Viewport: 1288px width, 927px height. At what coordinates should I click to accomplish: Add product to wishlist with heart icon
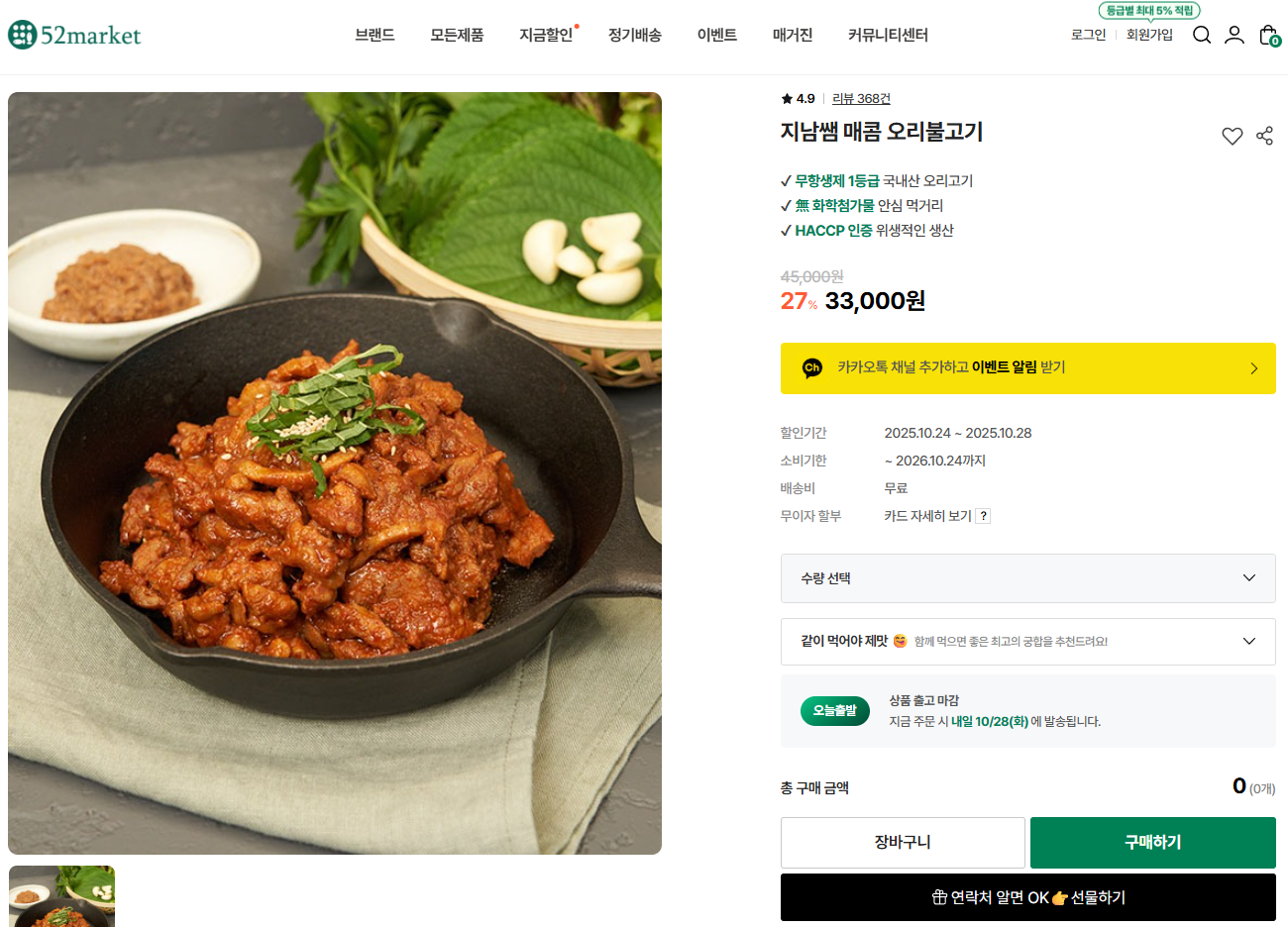pyautogui.click(x=1232, y=137)
